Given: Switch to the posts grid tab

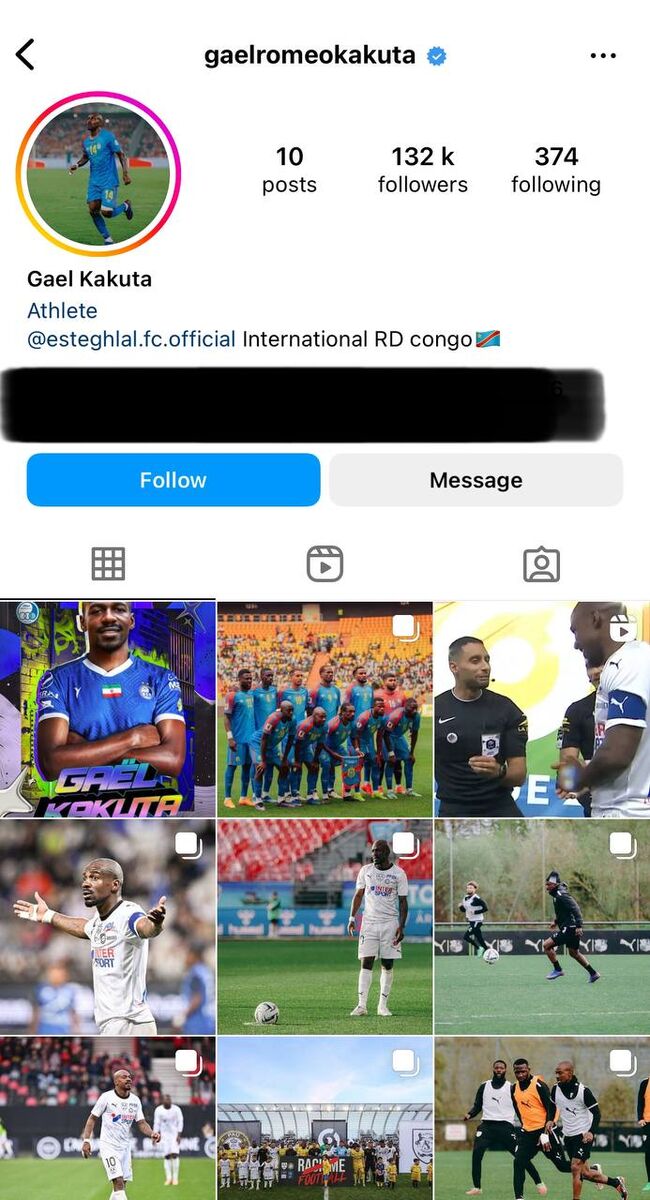Looking at the screenshot, I should pos(108,564).
